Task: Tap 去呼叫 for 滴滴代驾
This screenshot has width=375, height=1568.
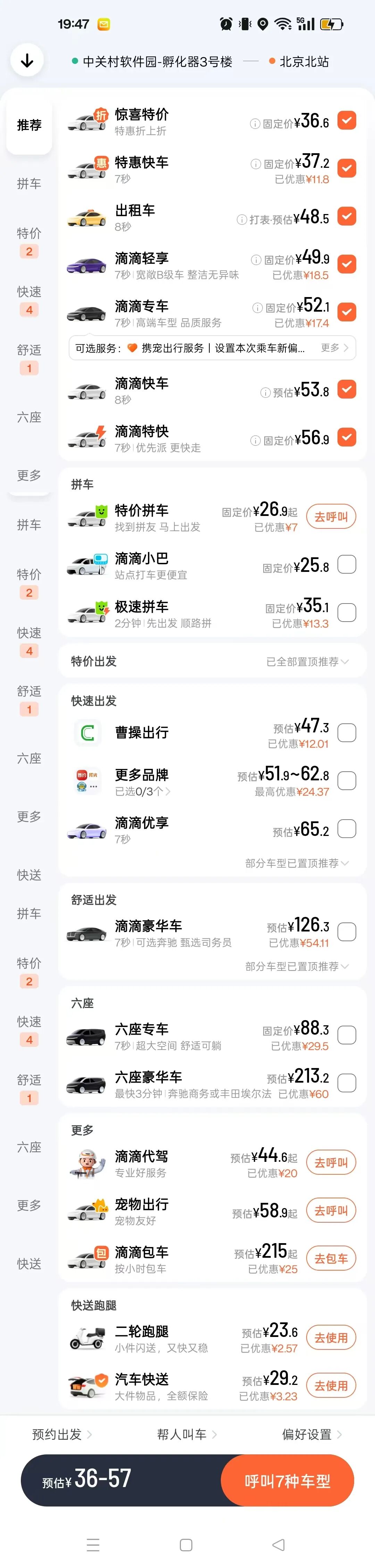Action: pyautogui.click(x=331, y=1163)
